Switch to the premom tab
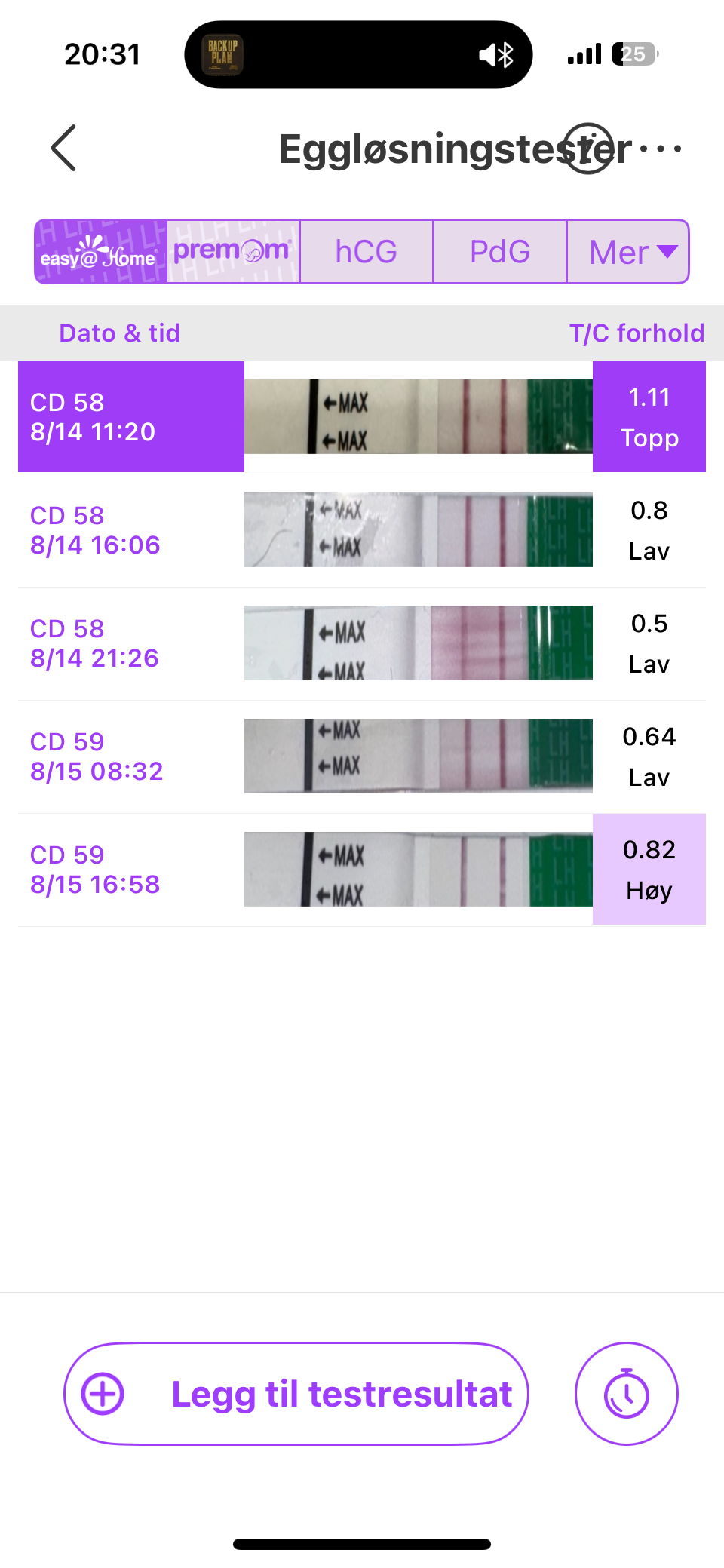Viewport: 724px width, 1568px height. tap(233, 252)
